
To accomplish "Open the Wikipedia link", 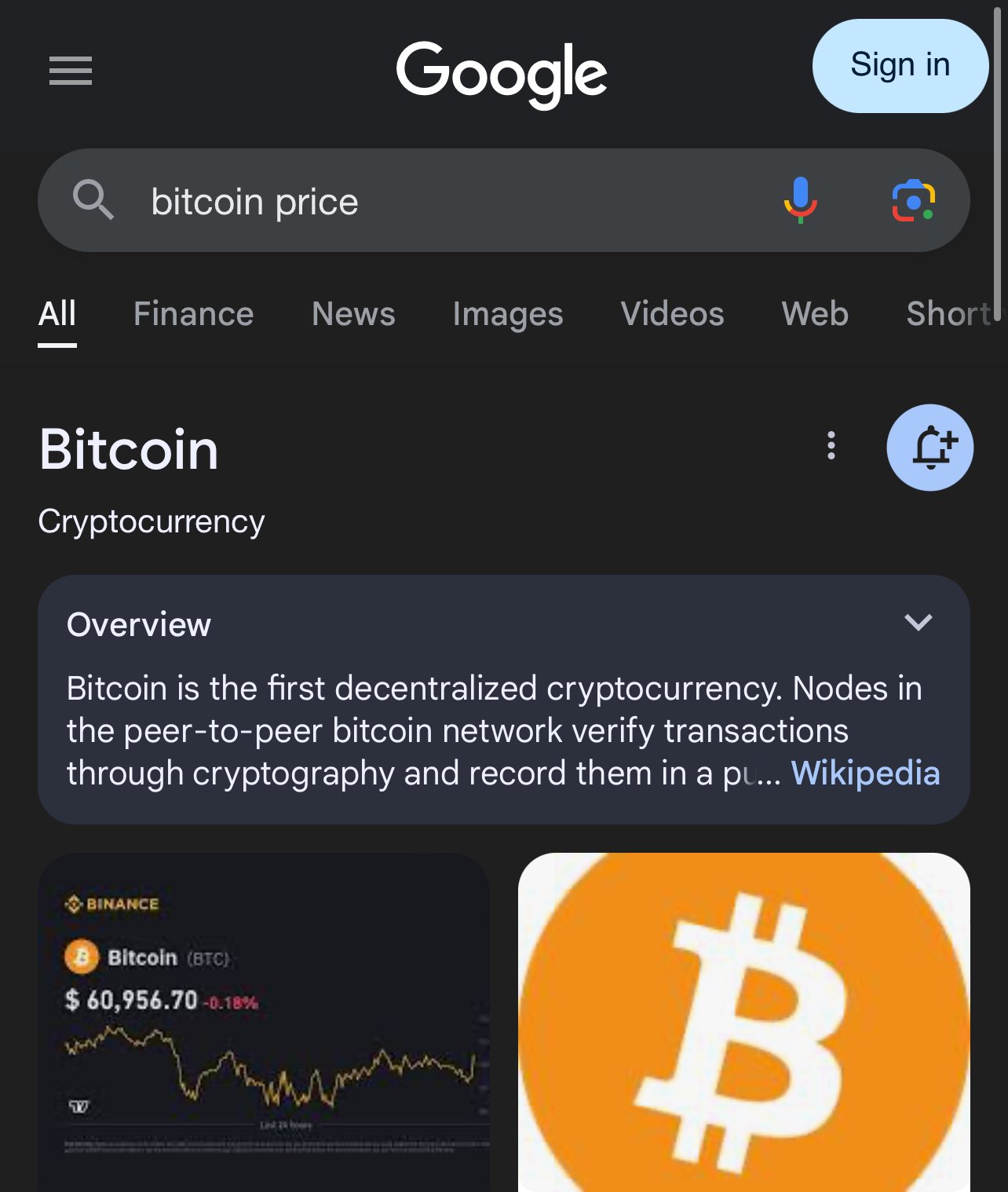I will coord(865,773).
